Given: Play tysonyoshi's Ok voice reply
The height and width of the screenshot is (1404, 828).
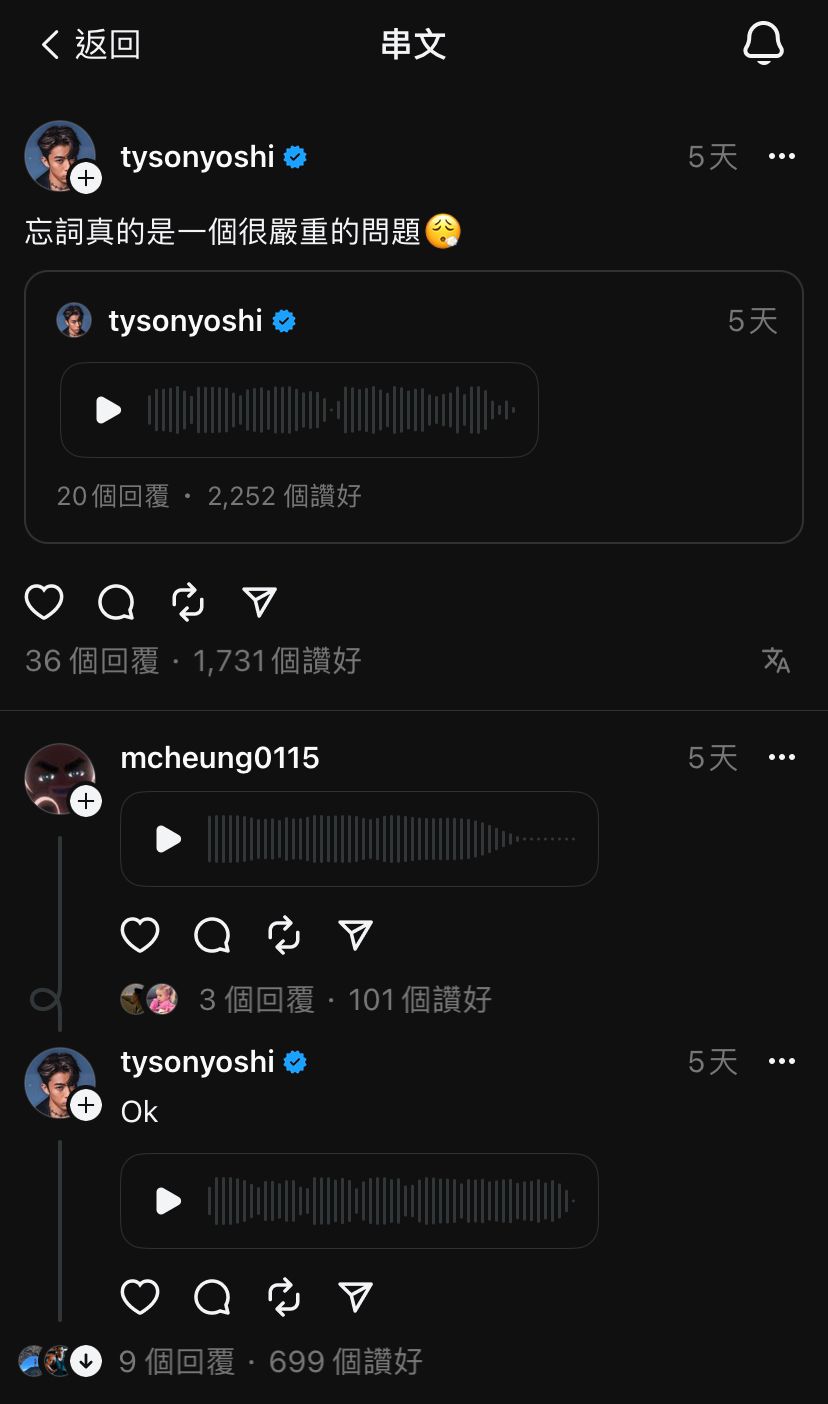Looking at the screenshot, I should pyautogui.click(x=168, y=1201).
